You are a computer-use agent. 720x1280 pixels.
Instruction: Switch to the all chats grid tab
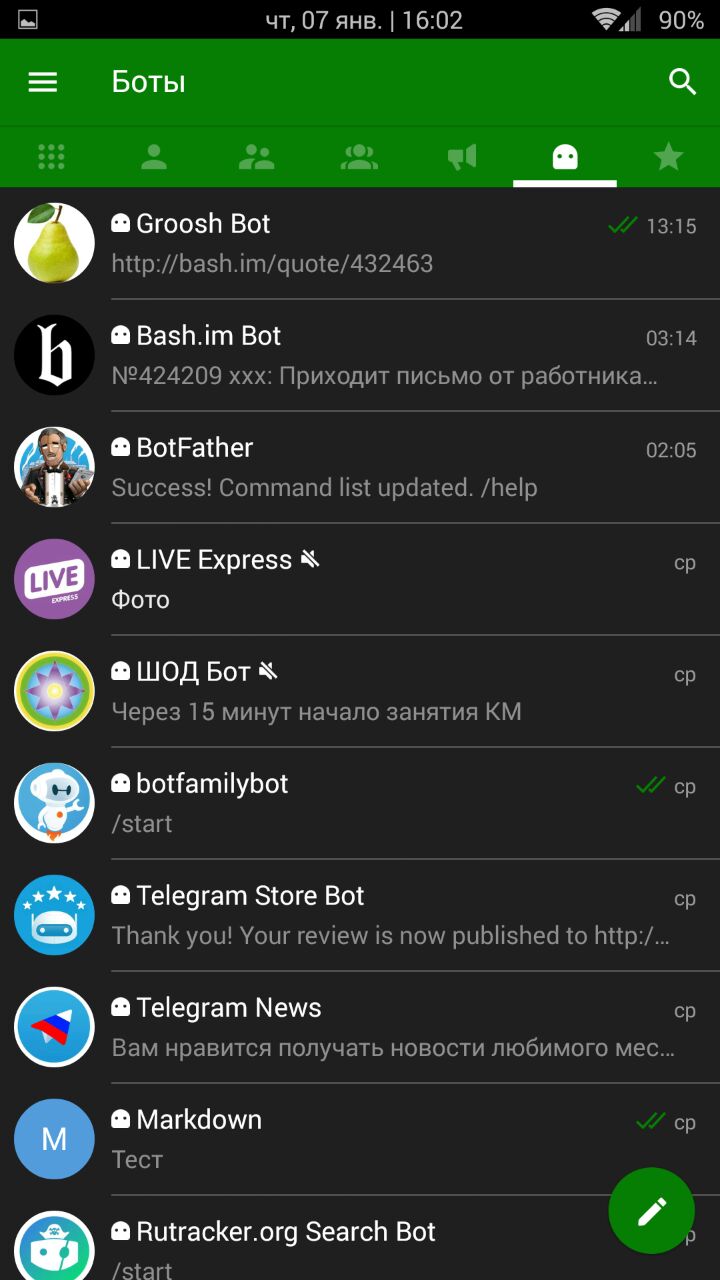coord(51,157)
